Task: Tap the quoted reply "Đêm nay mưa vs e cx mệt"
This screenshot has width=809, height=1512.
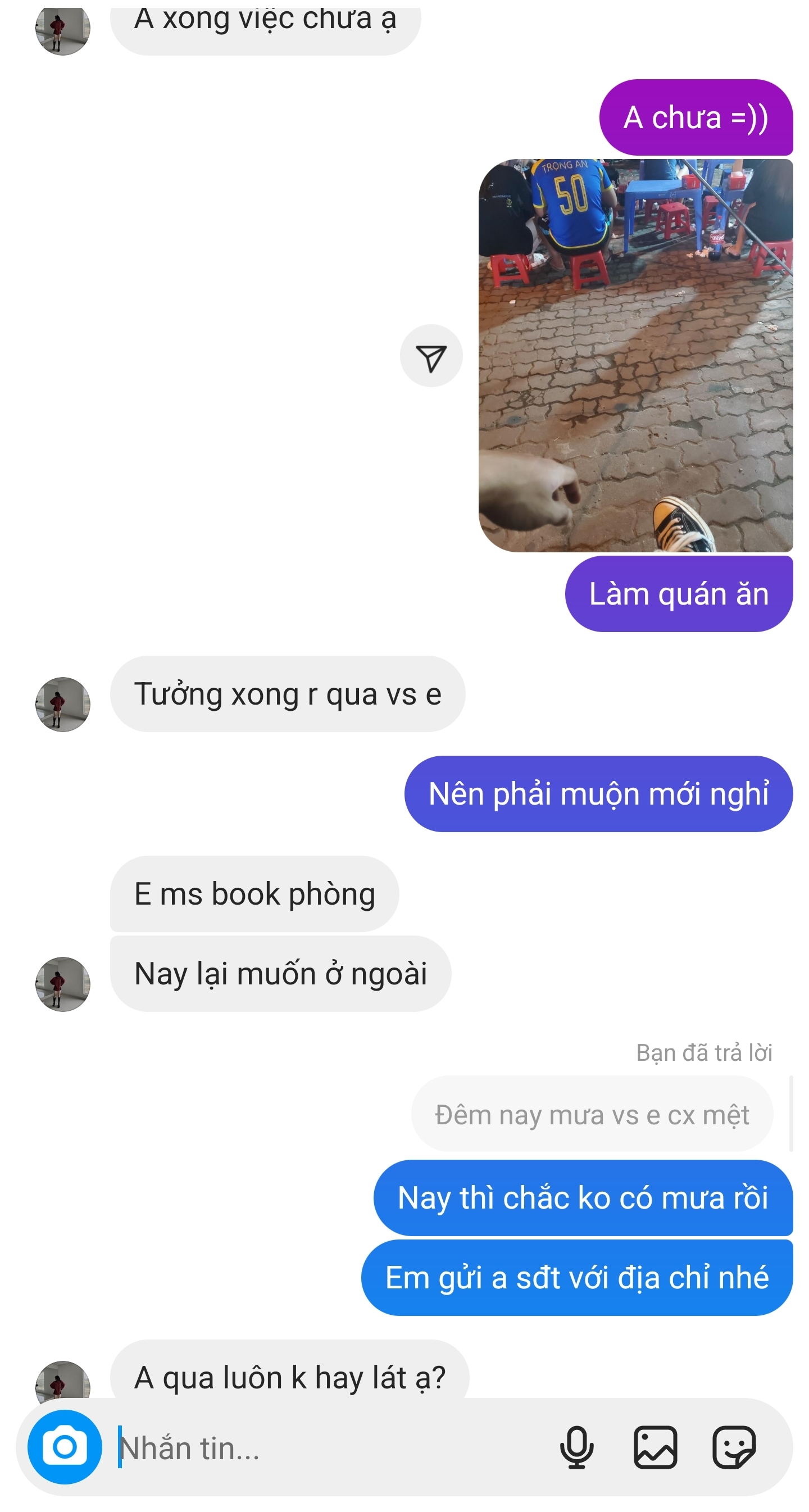Action: (x=592, y=1114)
